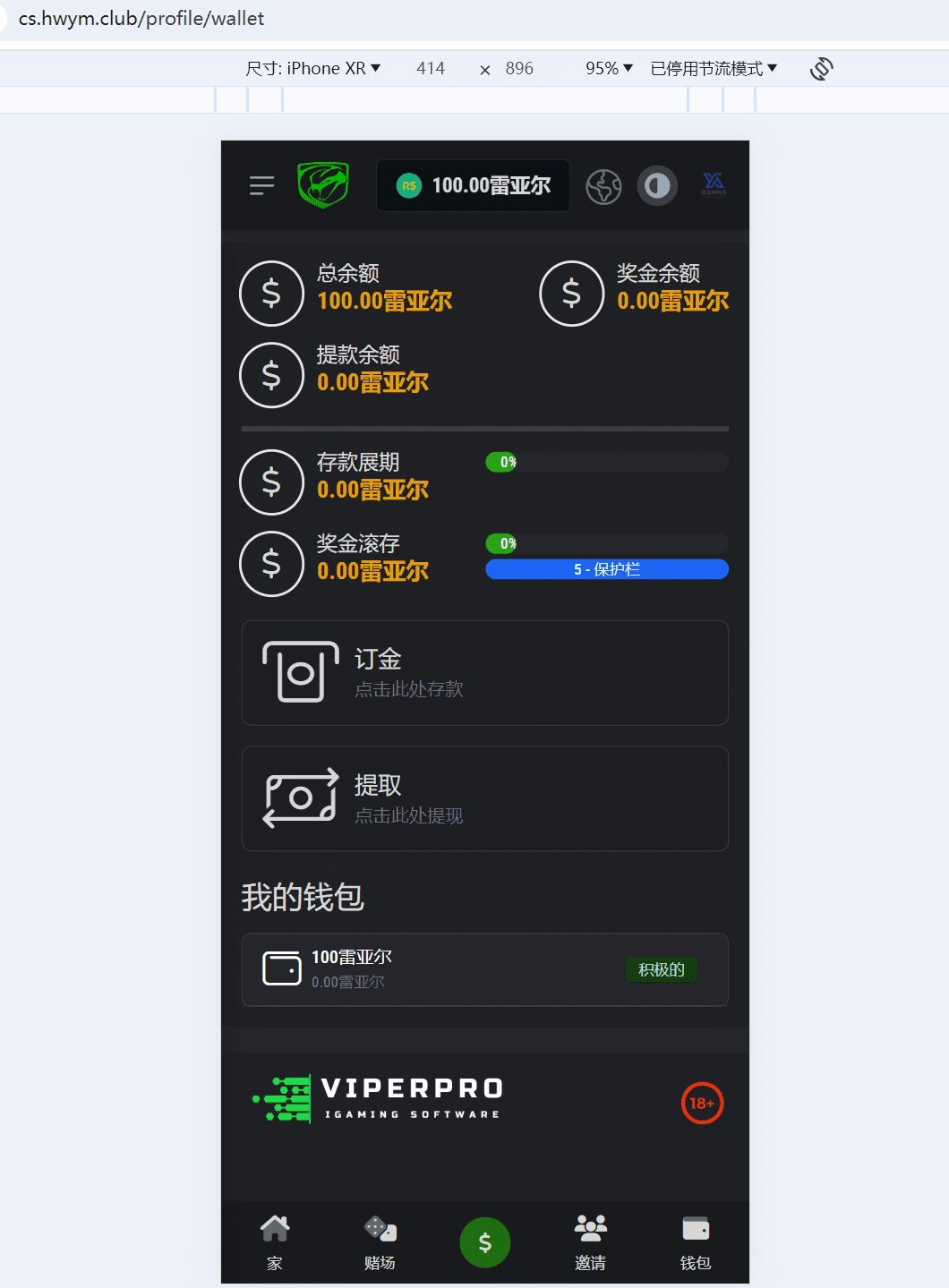Tap the green viper logo
This screenshot has width=949, height=1288.
pos(323,185)
